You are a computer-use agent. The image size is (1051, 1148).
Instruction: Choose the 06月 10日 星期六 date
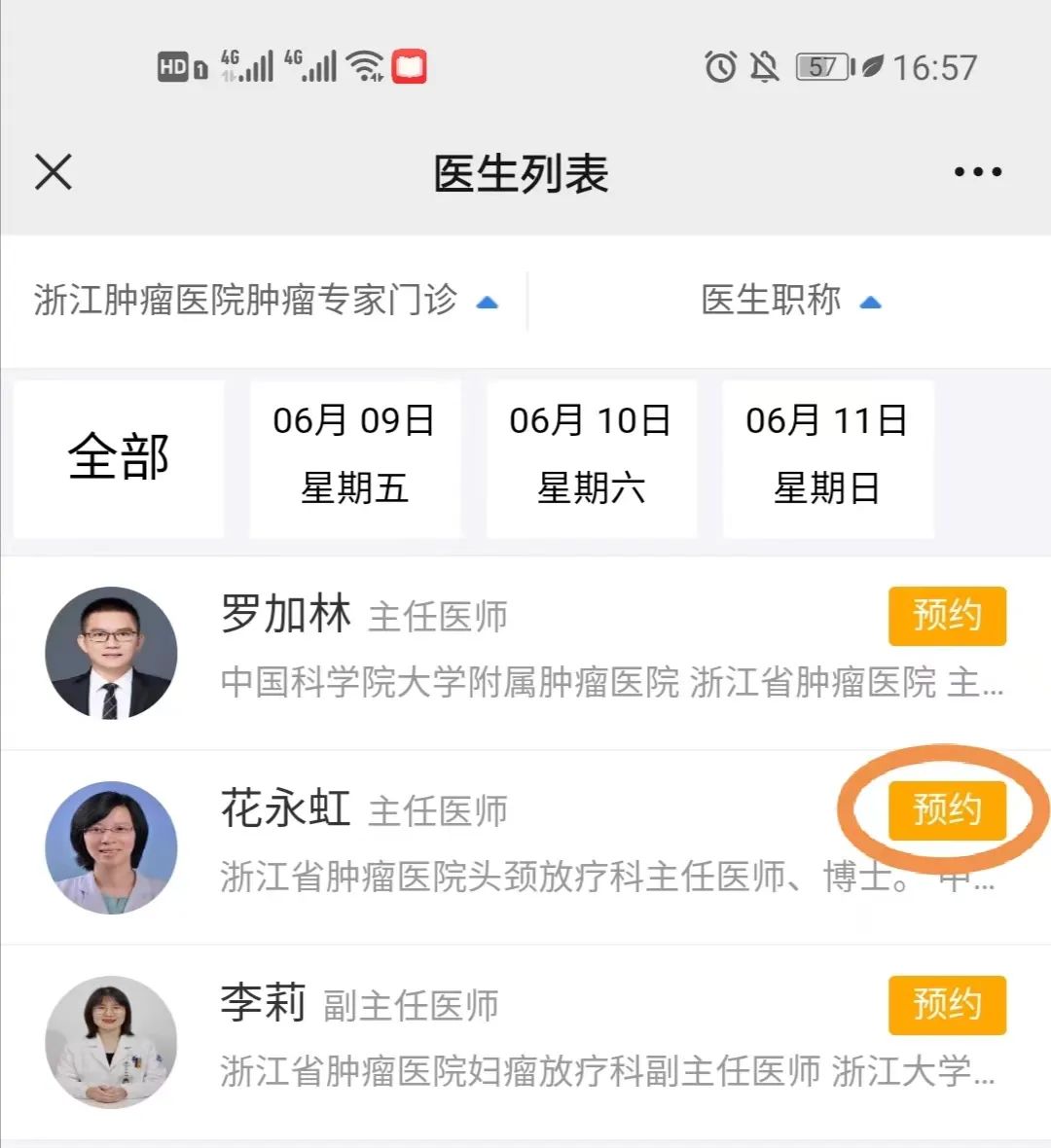[591, 457]
